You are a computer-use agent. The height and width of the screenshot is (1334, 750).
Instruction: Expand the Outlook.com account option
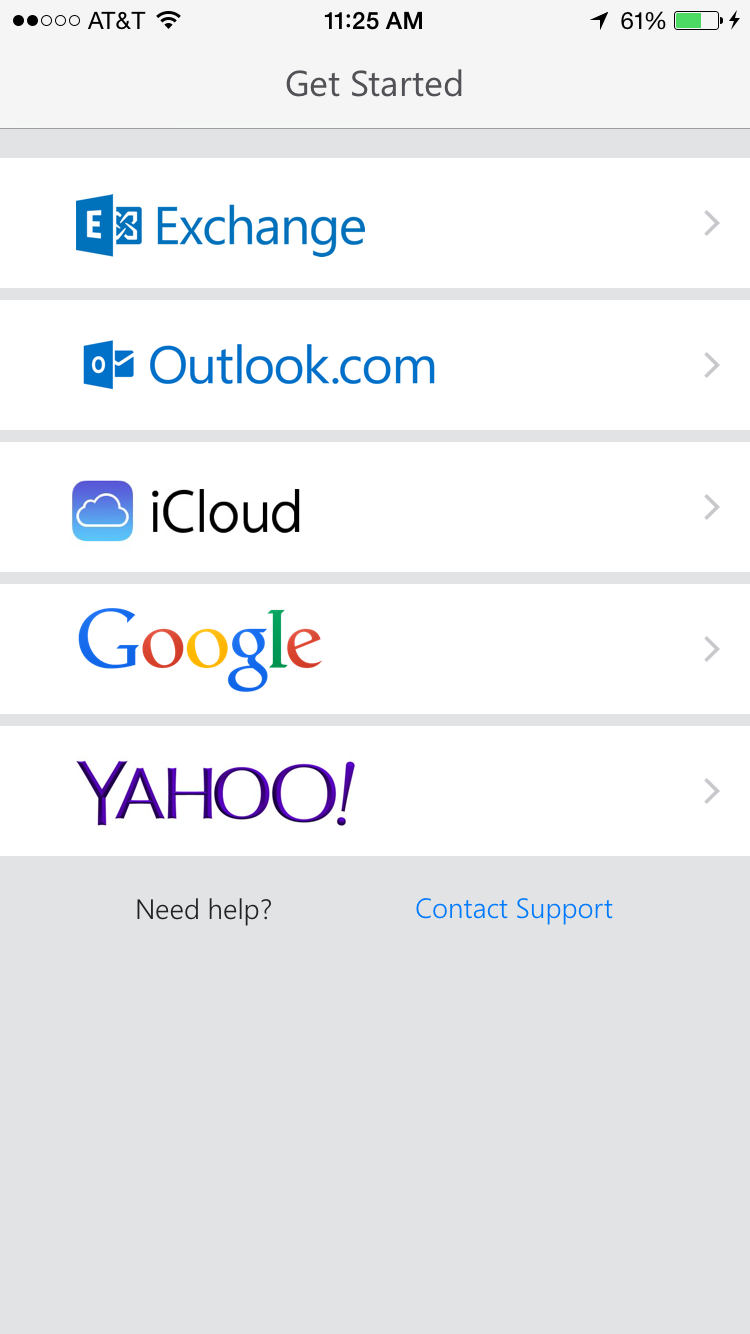(710, 364)
